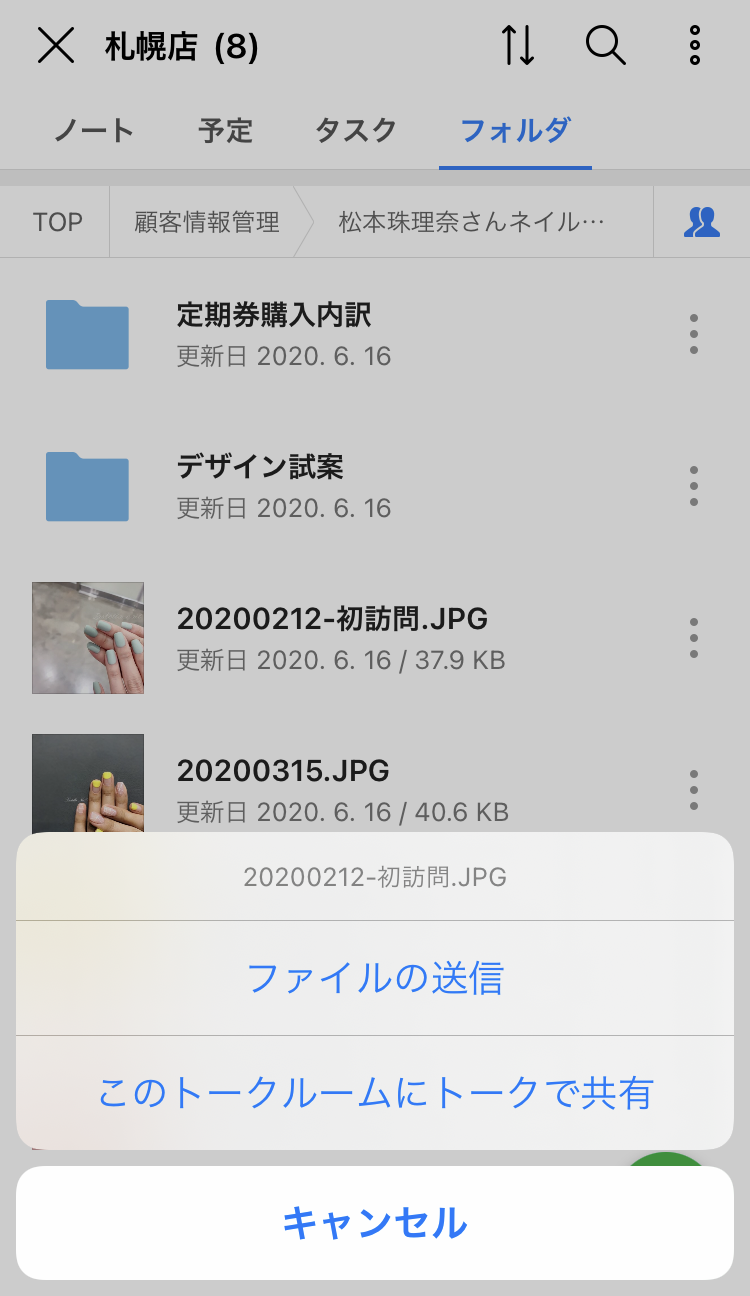Image resolution: width=750 pixels, height=1296 pixels.
Task: Switch to the ノート tab
Action: [x=94, y=130]
